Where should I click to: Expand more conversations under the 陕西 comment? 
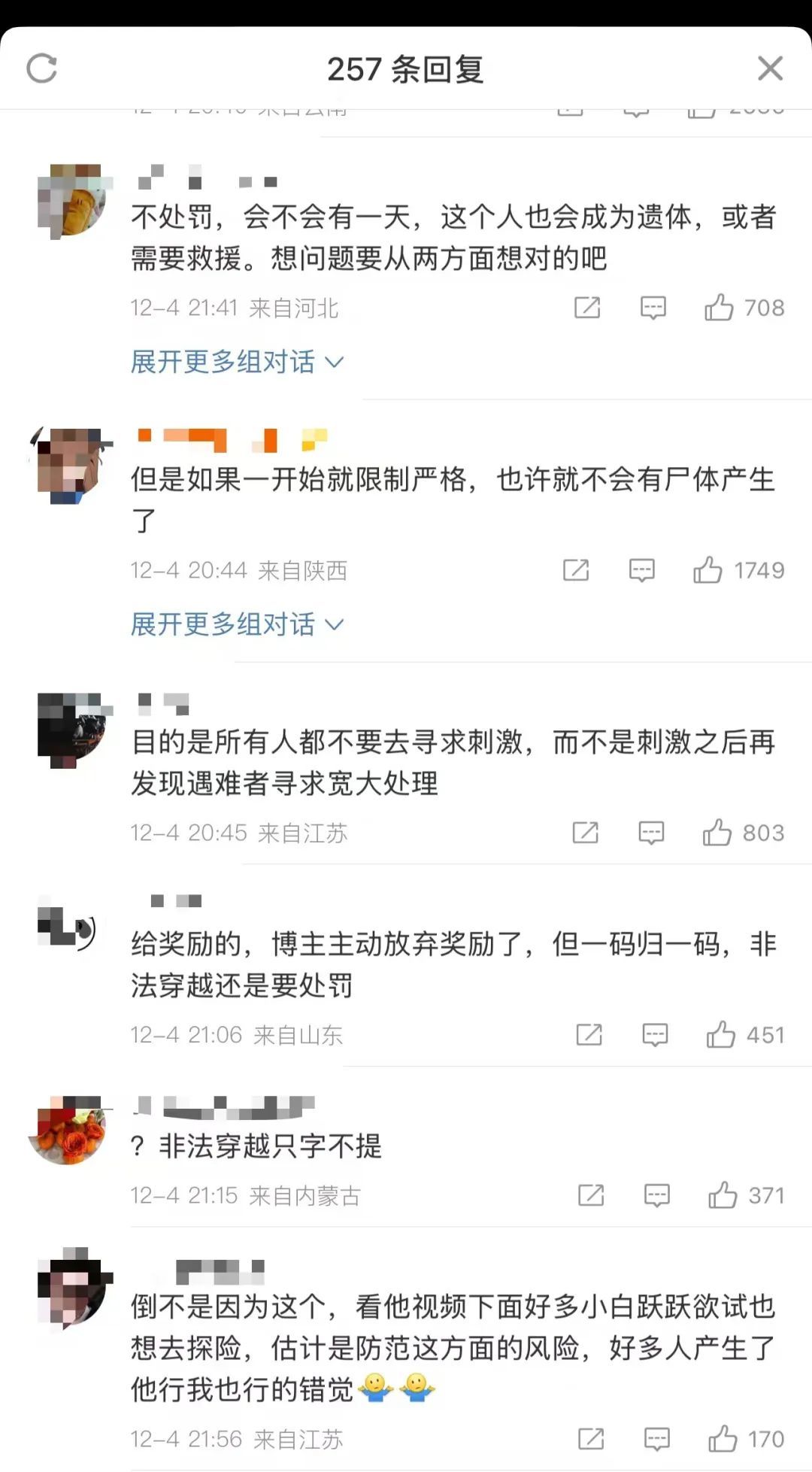coord(237,624)
